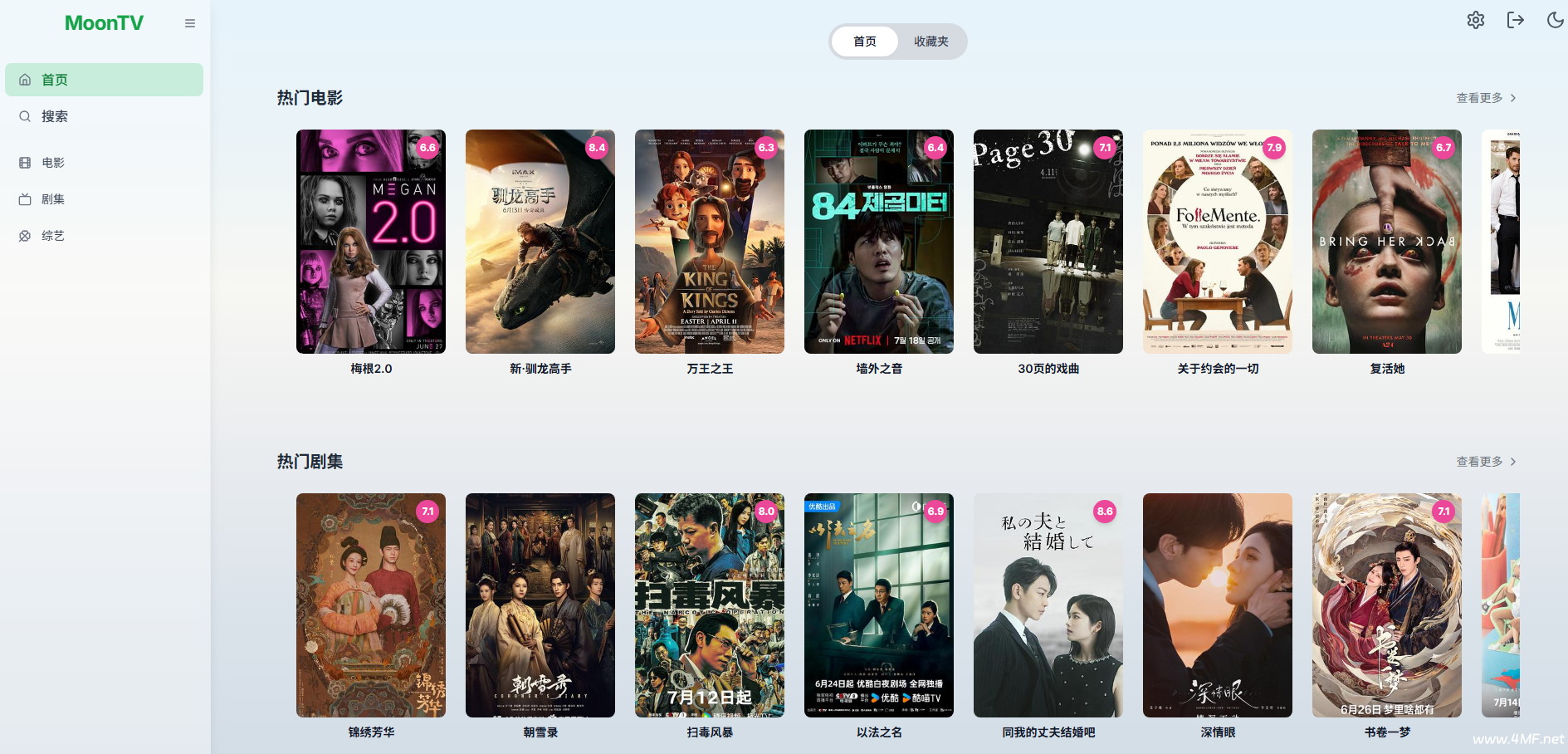Open 剧集 category in sidebar
The image size is (1568, 754).
(53, 199)
